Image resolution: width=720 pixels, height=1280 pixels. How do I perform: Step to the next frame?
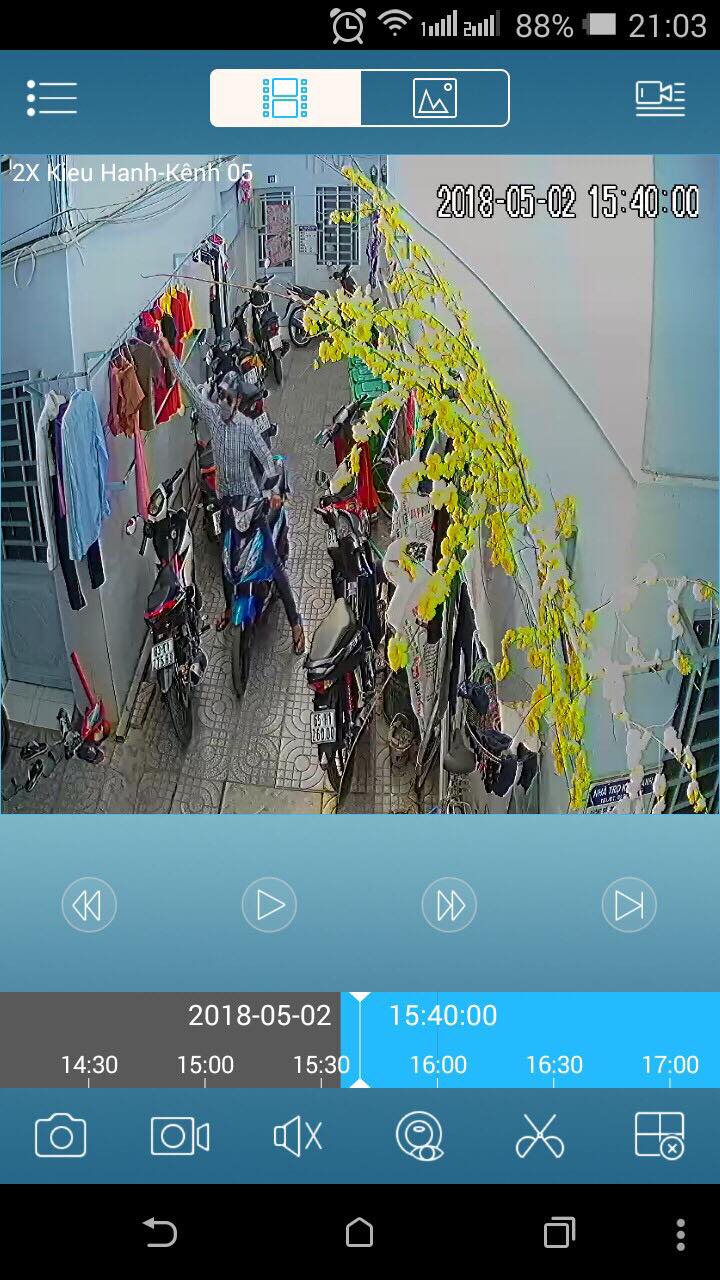point(629,905)
